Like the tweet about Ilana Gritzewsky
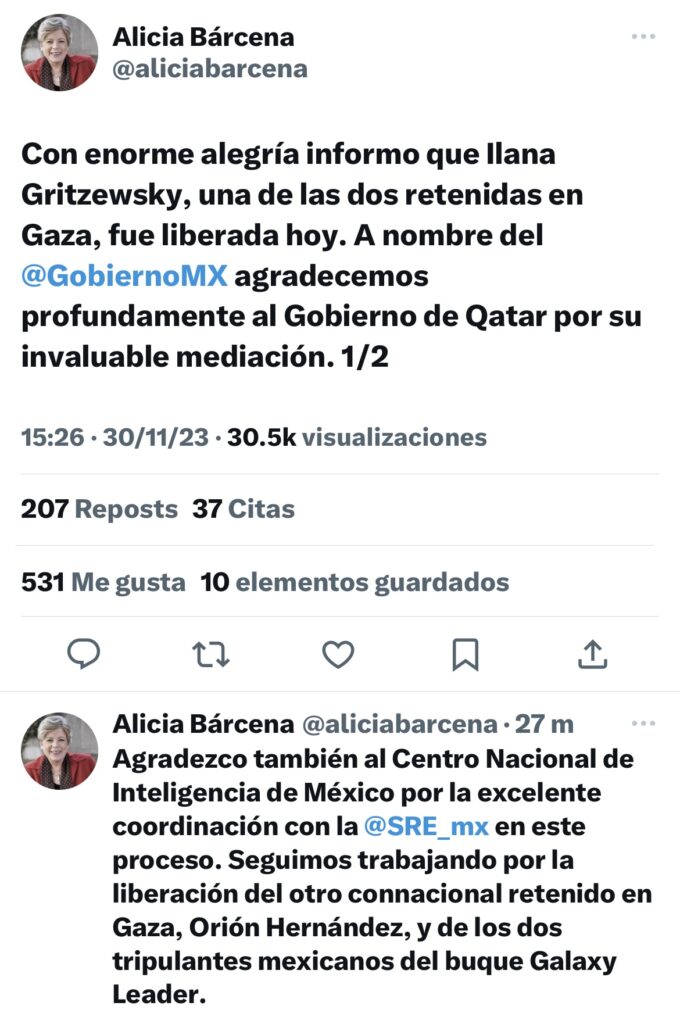The image size is (680, 1024). [338, 654]
